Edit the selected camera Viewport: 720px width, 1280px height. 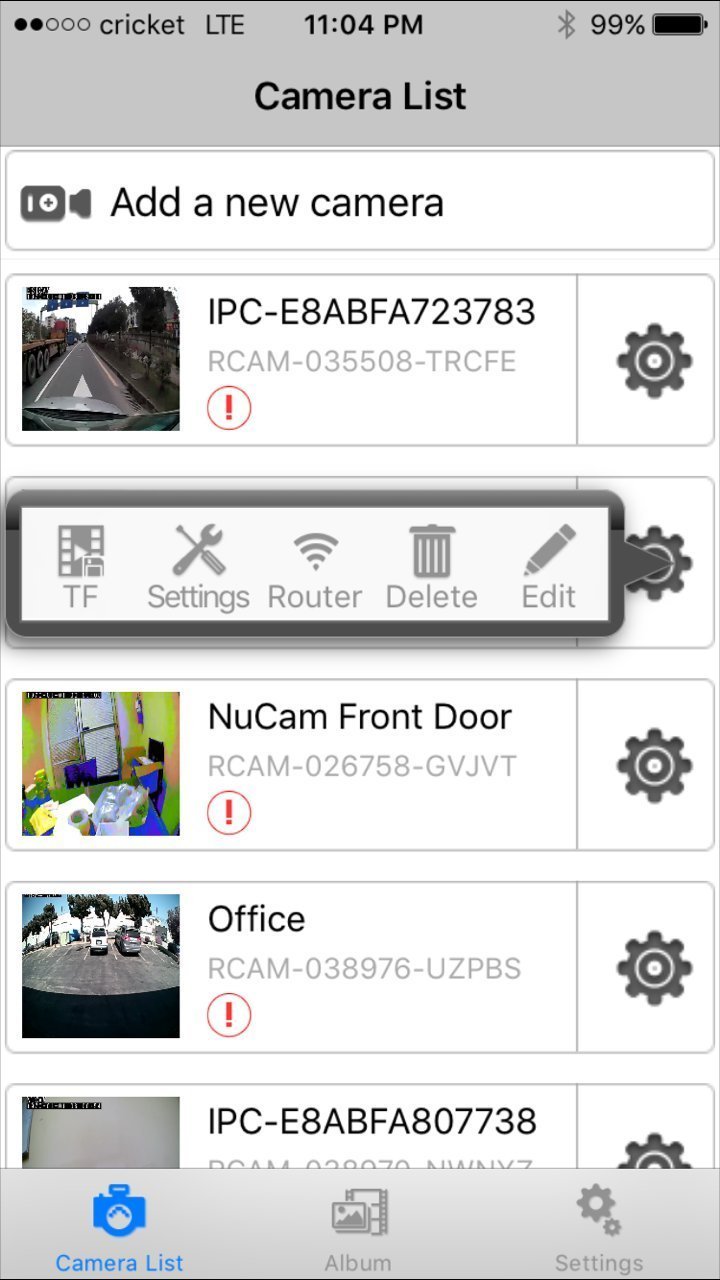pyautogui.click(x=549, y=567)
